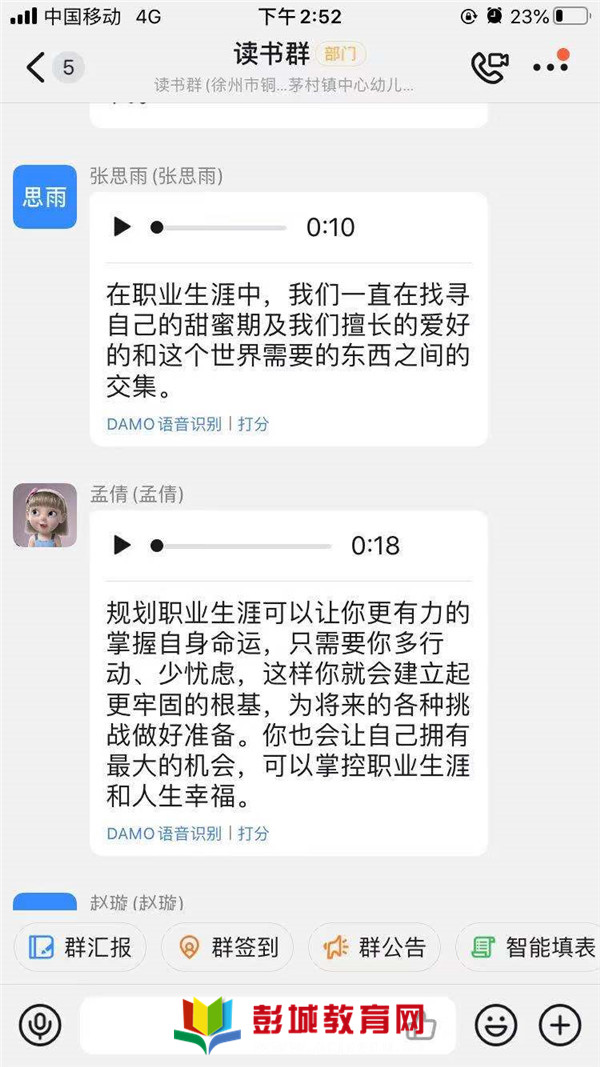Play 张思雨's 0:10 voice message
The width and height of the screenshot is (600, 1067).
click(122, 227)
